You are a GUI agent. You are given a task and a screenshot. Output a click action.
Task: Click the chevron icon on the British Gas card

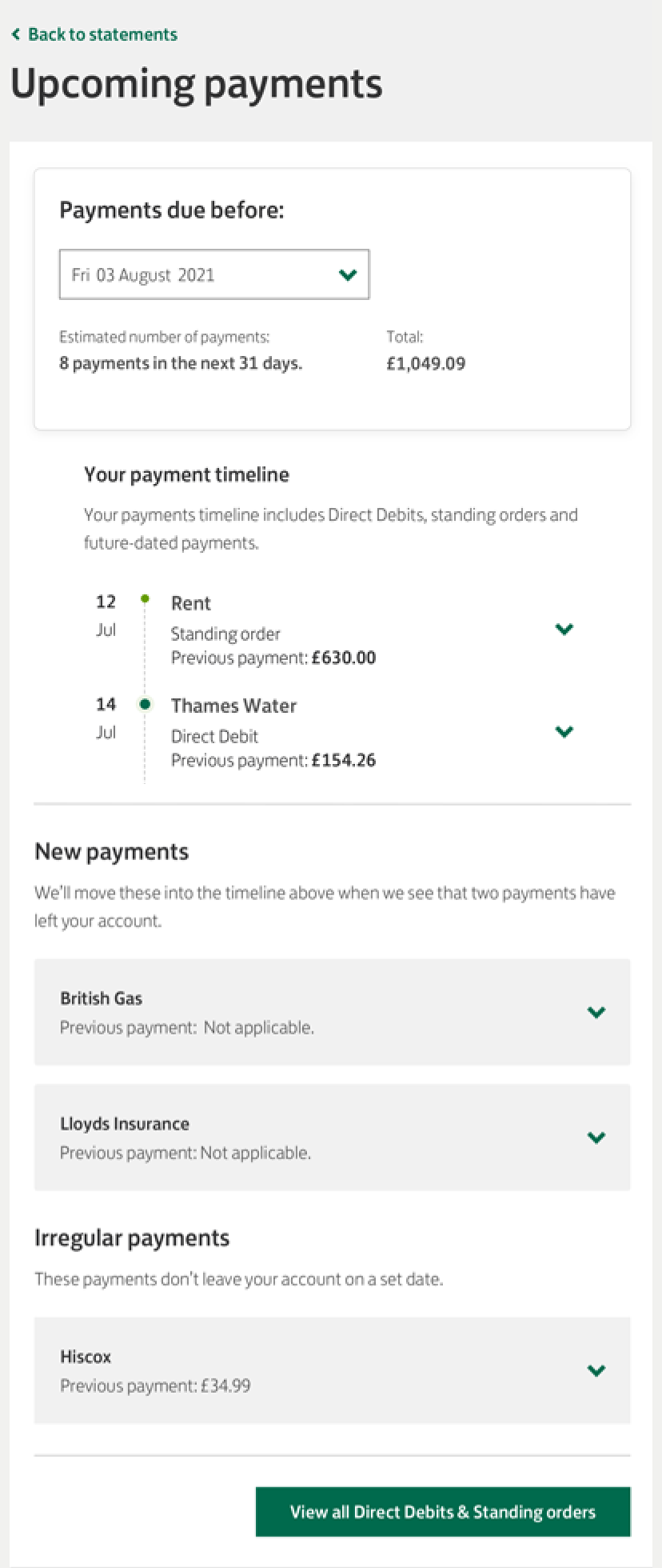(596, 1012)
